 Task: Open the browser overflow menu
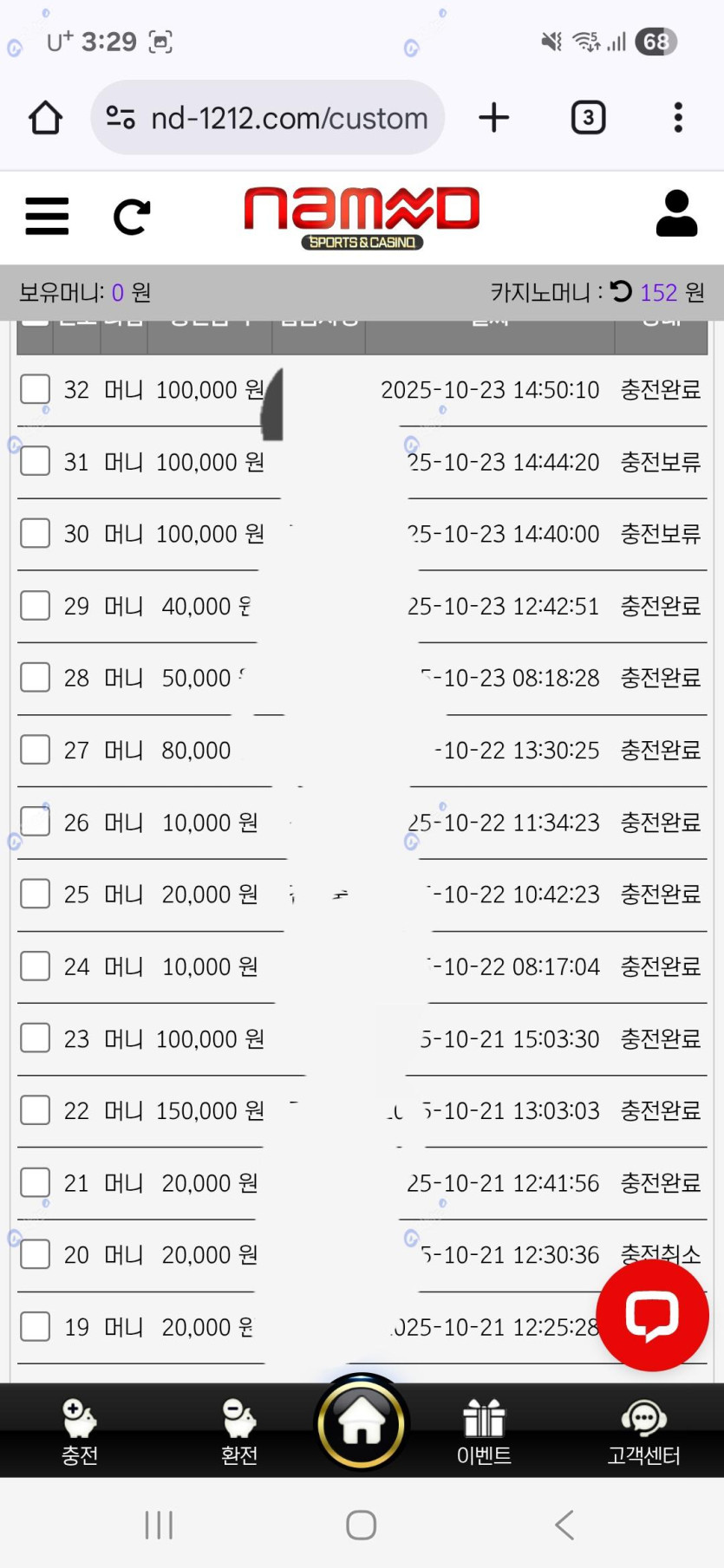click(678, 118)
